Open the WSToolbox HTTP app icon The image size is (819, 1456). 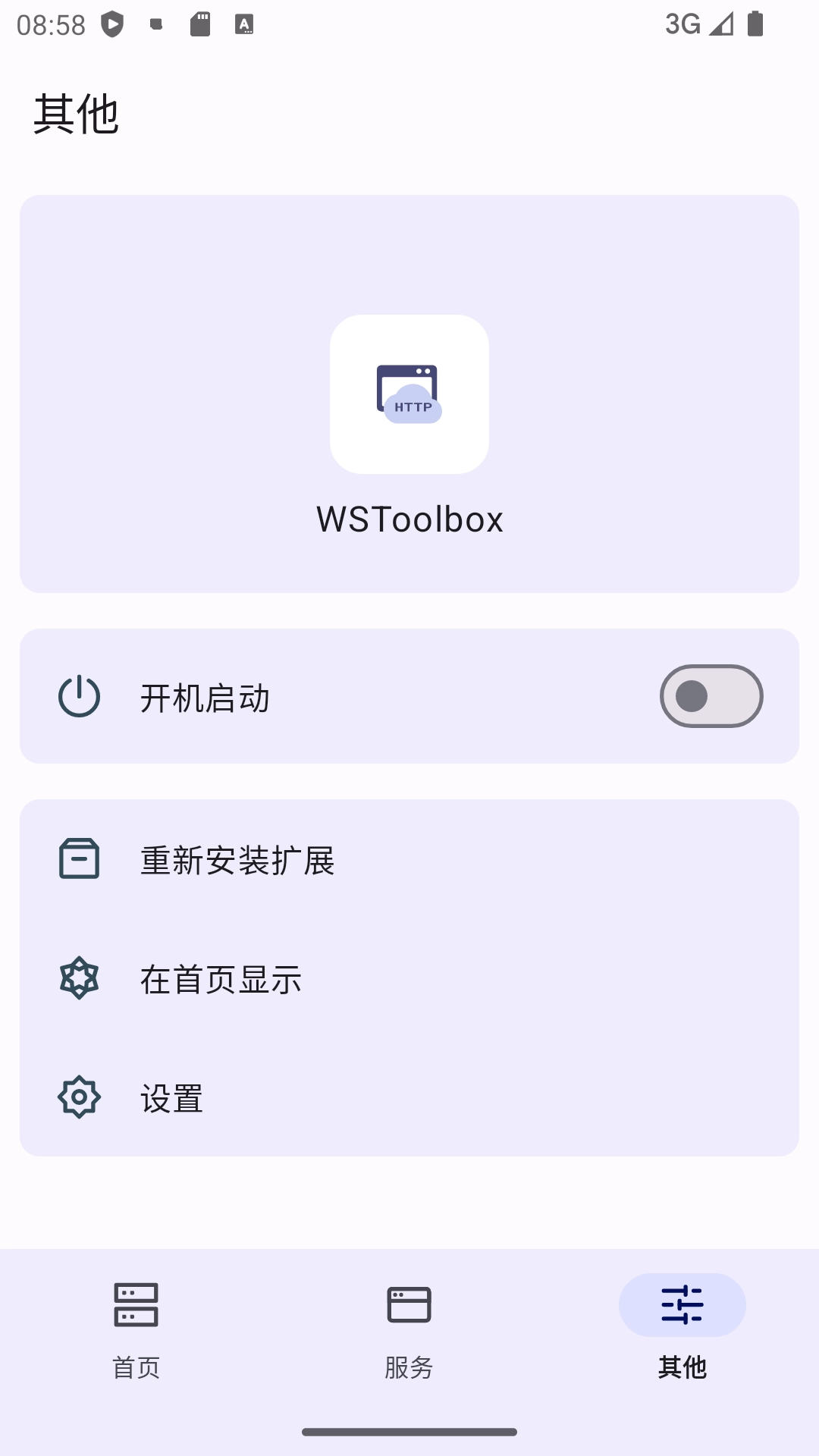[x=409, y=394]
